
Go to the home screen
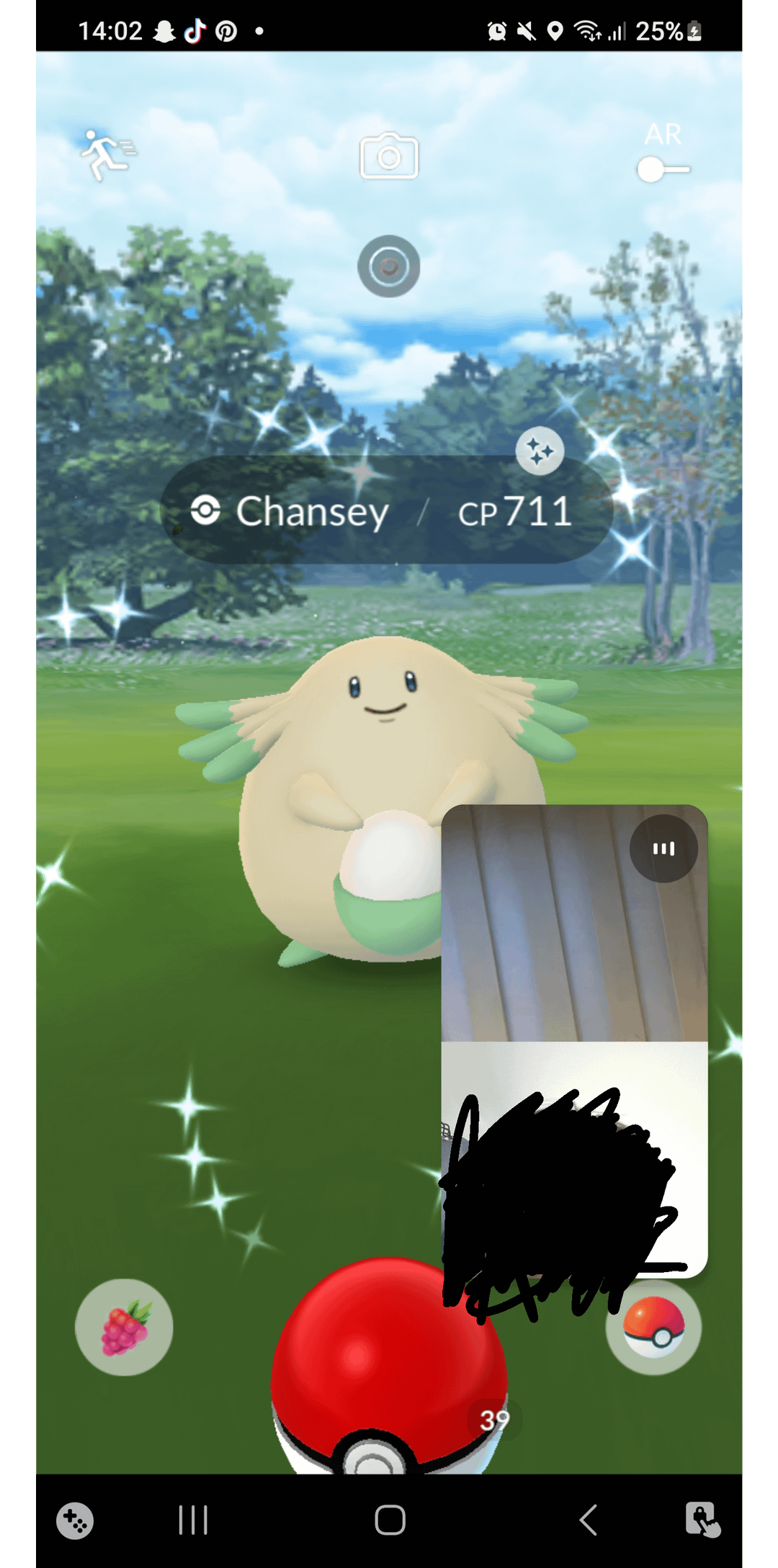point(390,1520)
